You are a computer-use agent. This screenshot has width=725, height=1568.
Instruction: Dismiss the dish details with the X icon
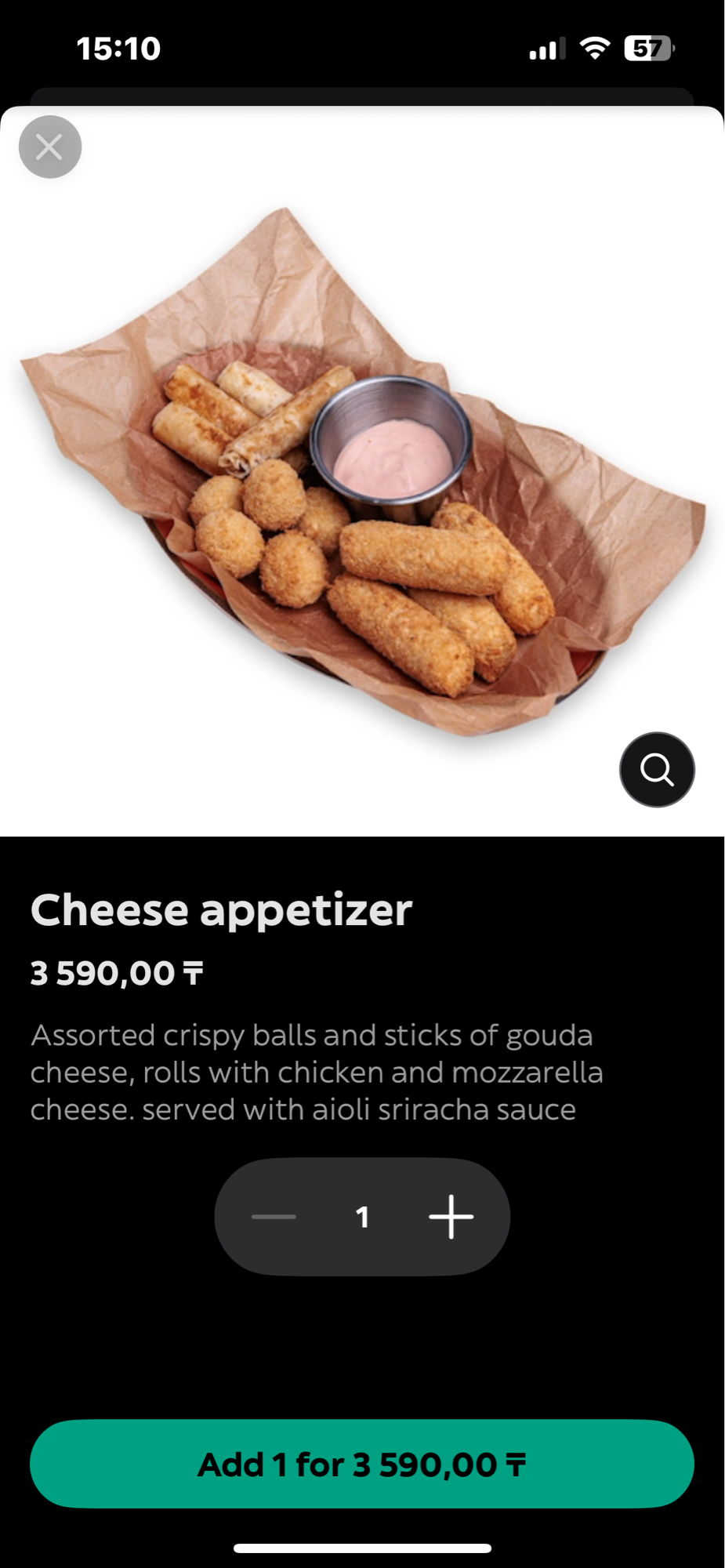click(x=49, y=147)
